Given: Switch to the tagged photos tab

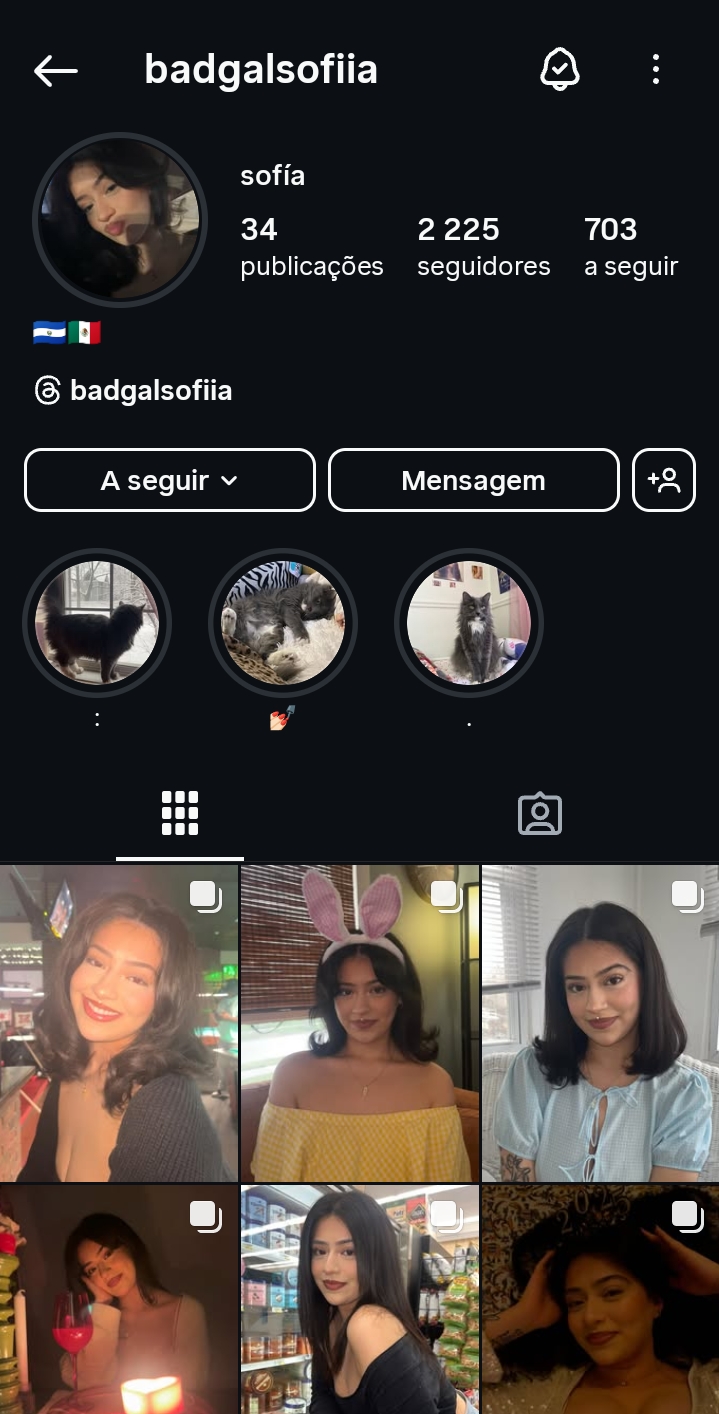Looking at the screenshot, I should [x=540, y=813].
